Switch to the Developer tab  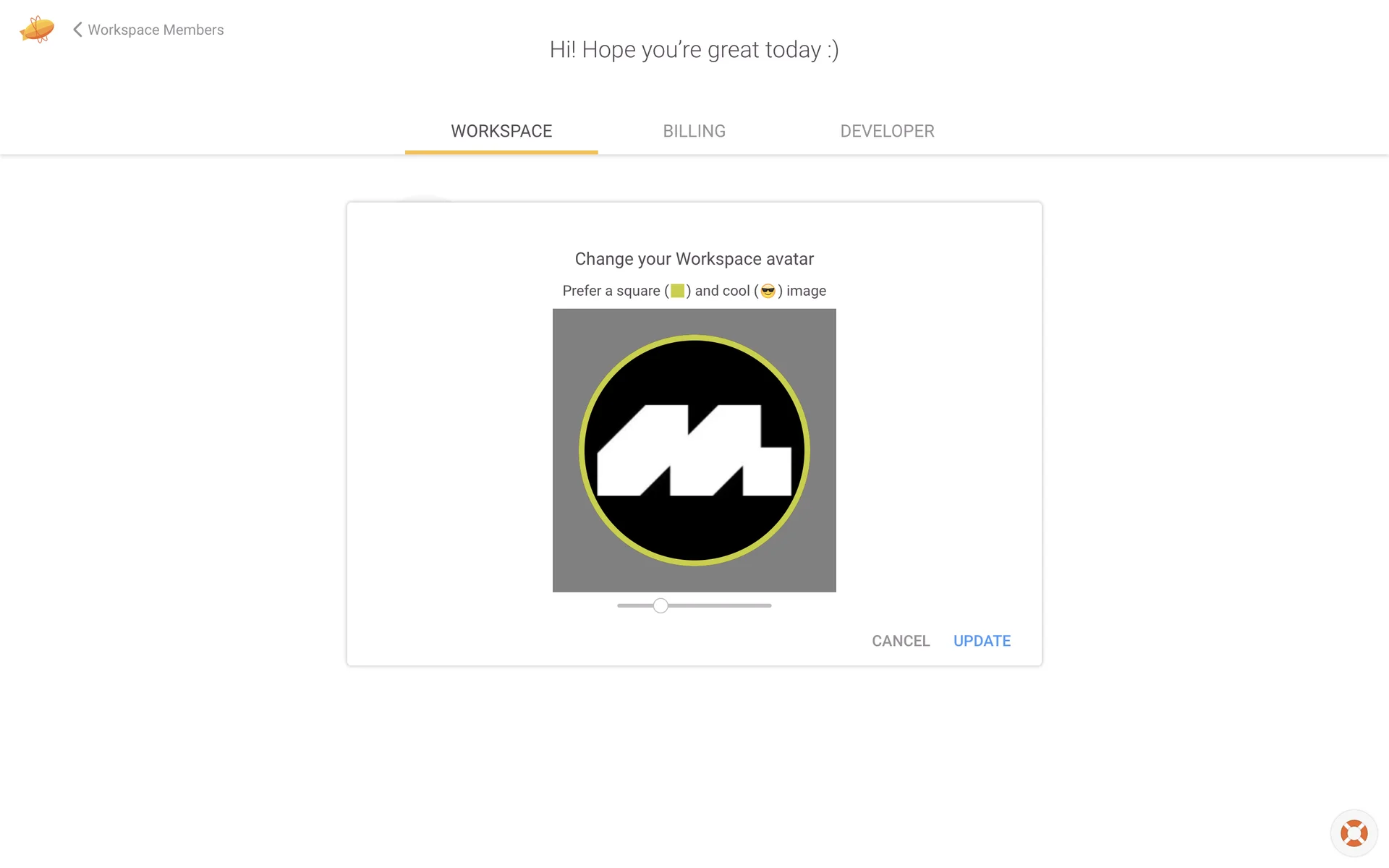tap(887, 131)
